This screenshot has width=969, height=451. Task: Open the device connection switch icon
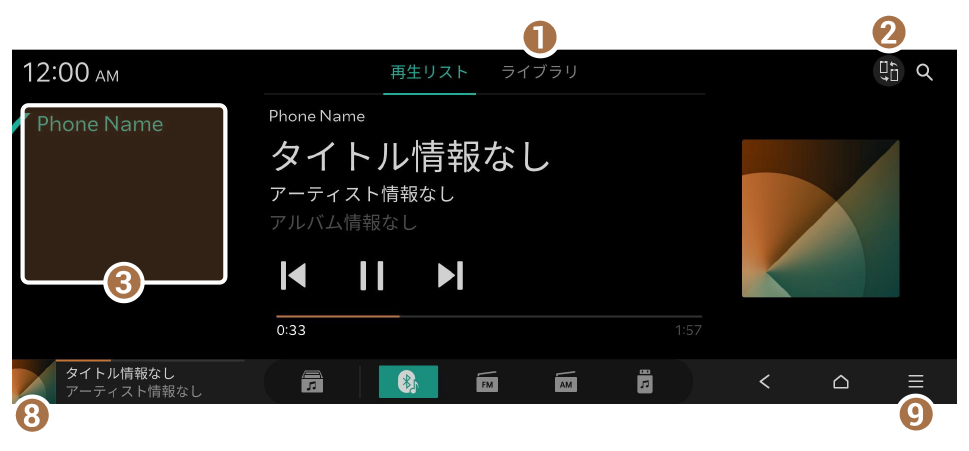pyautogui.click(x=889, y=72)
